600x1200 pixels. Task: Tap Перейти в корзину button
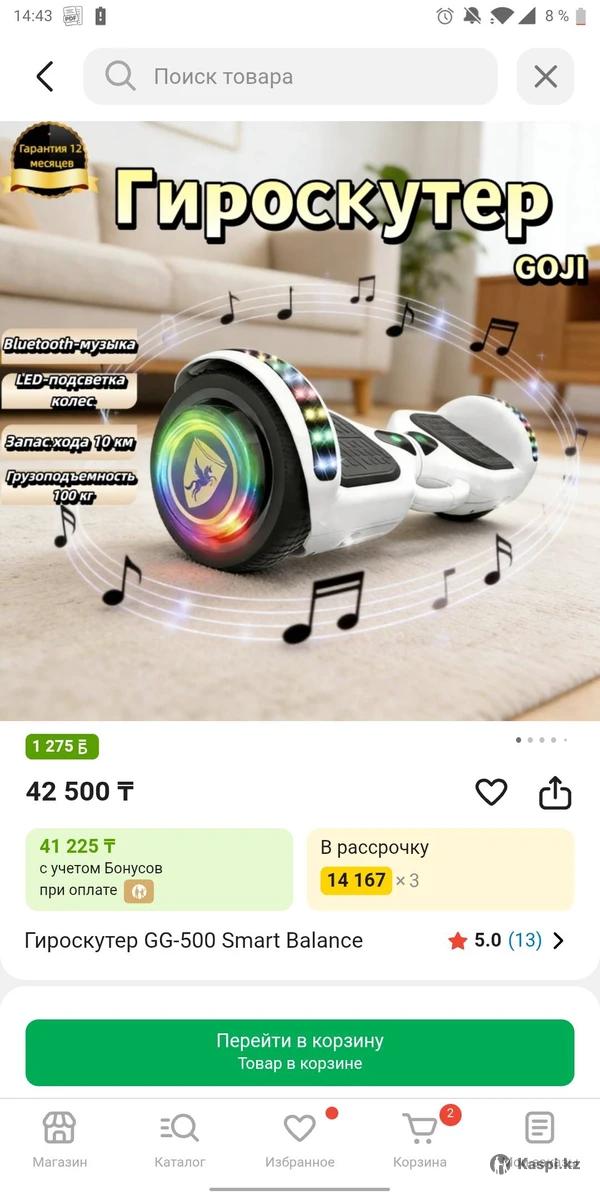click(x=300, y=1052)
